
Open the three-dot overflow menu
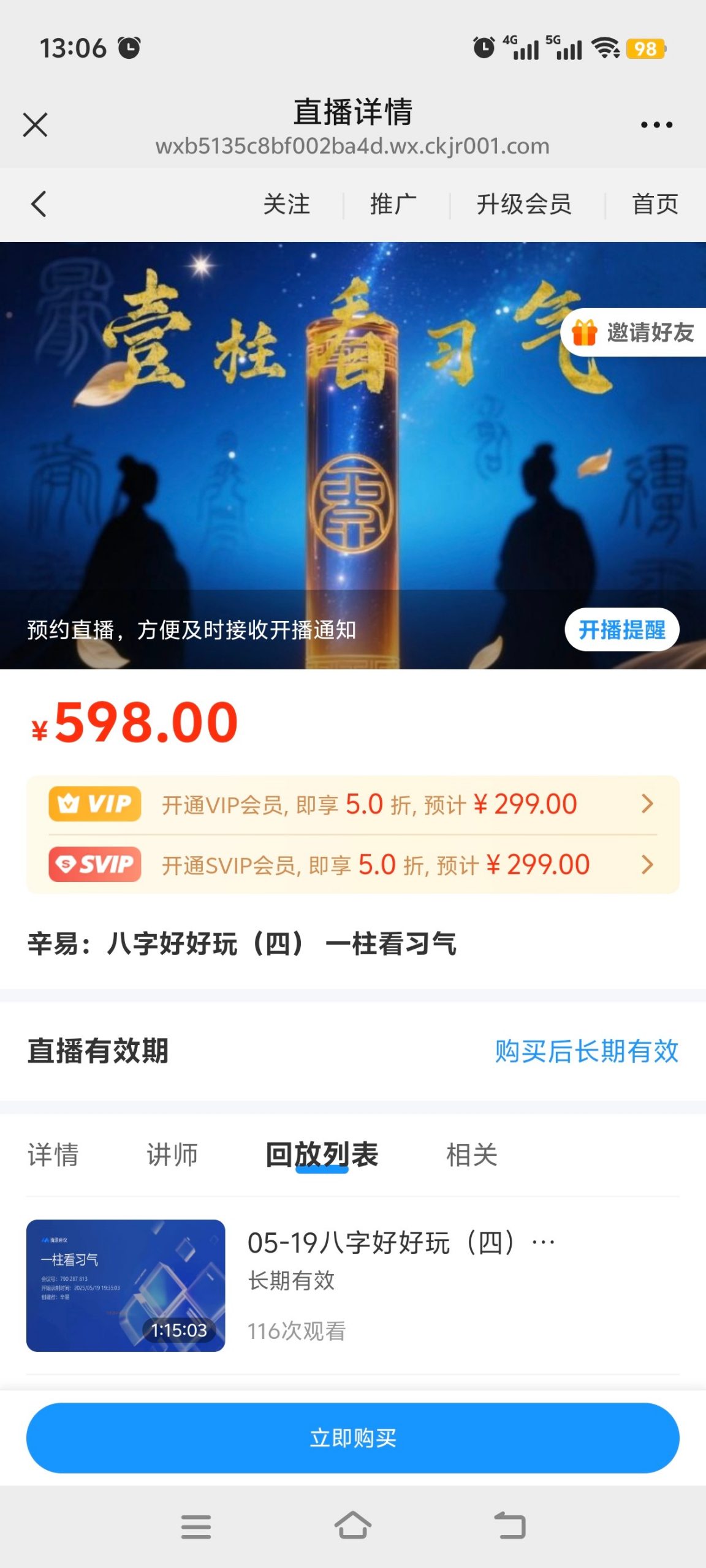point(656,125)
